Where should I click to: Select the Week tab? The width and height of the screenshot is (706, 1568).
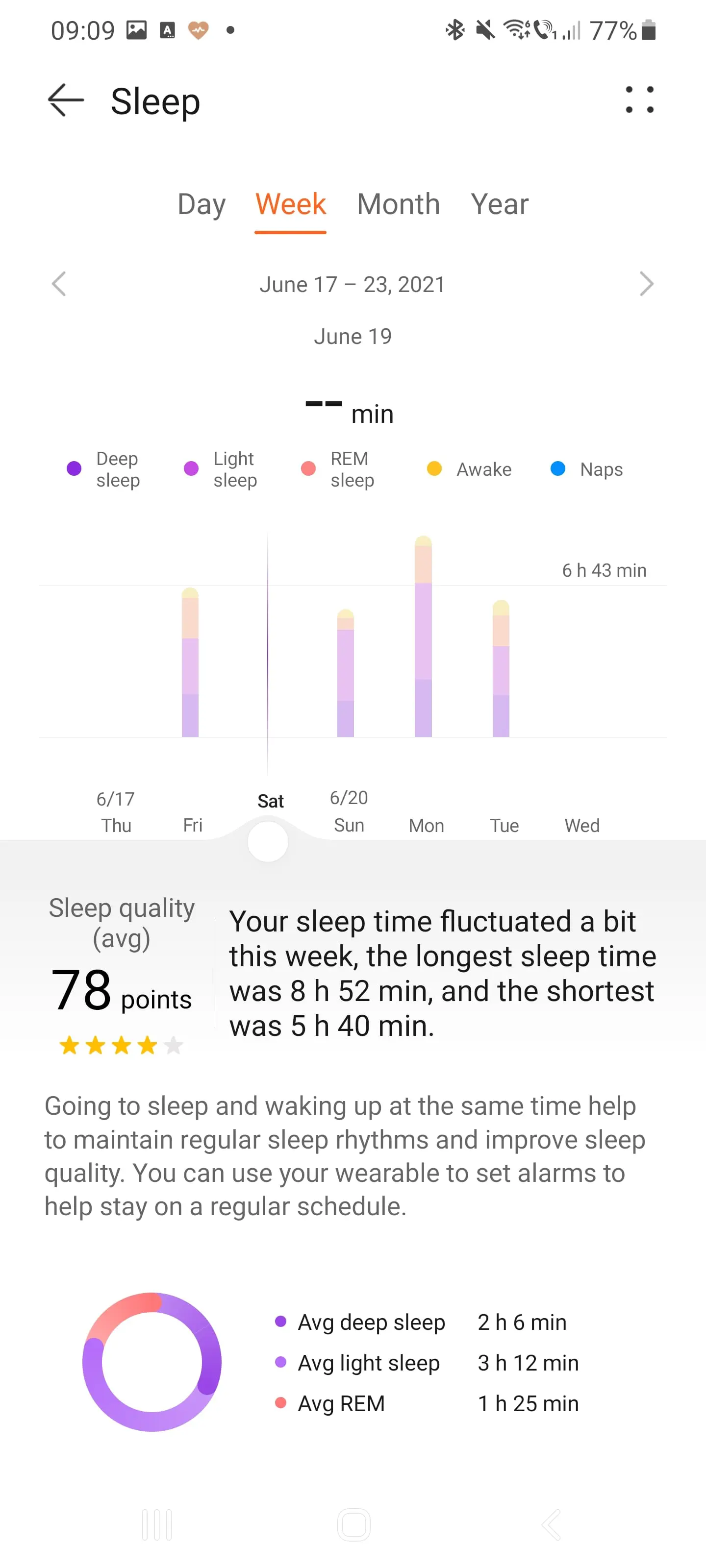pos(291,204)
